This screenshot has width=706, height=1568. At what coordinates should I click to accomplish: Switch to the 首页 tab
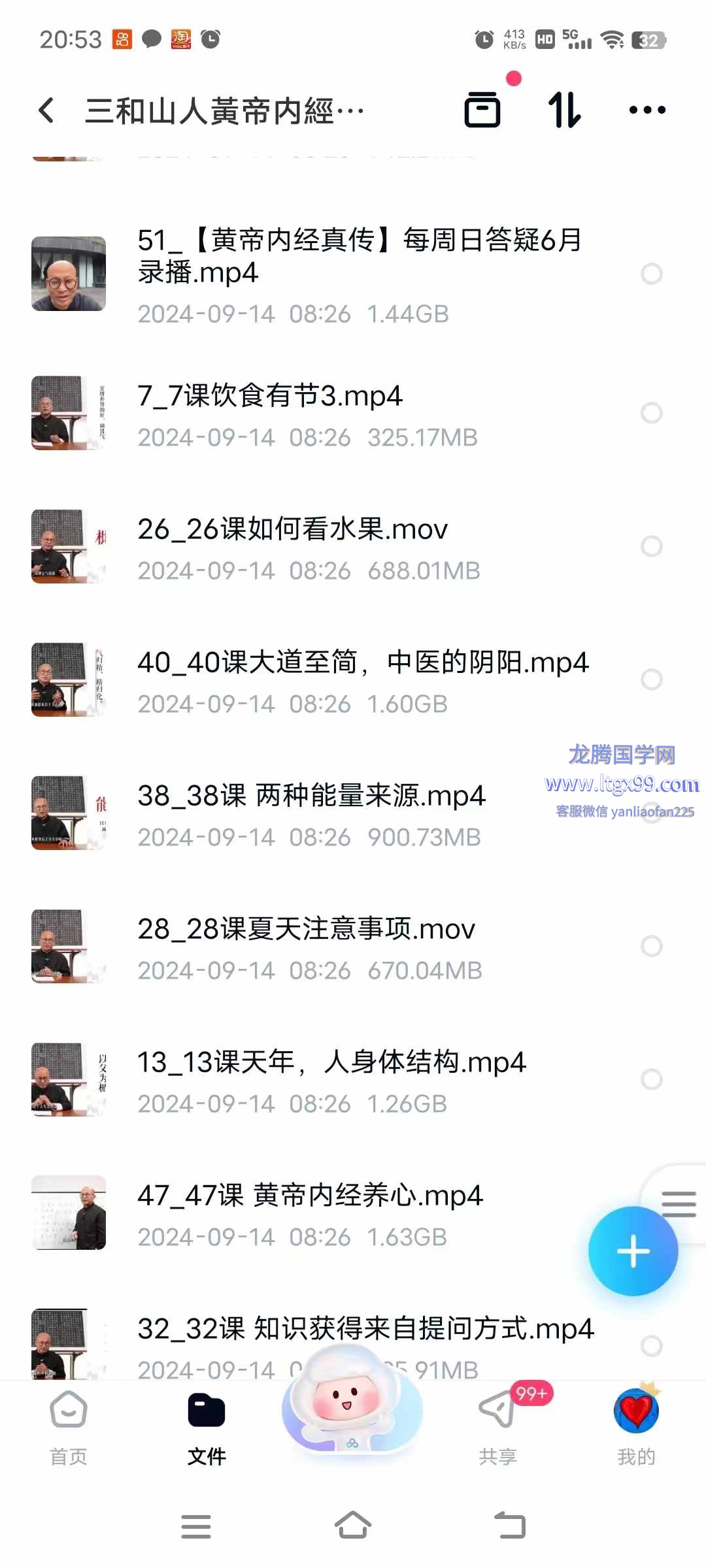69,1428
